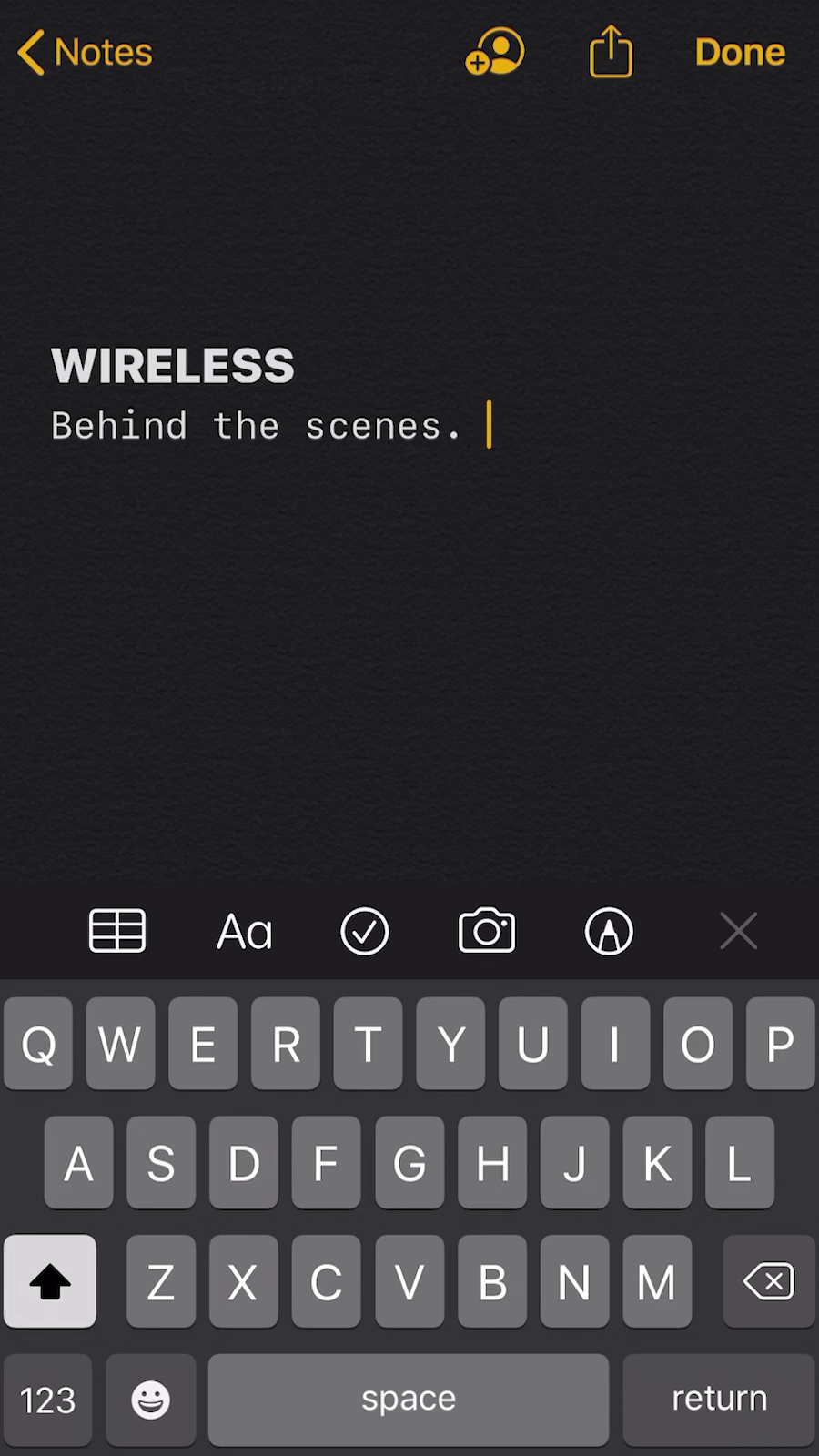
Task: Add a checklist item
Action: point(365,931)
